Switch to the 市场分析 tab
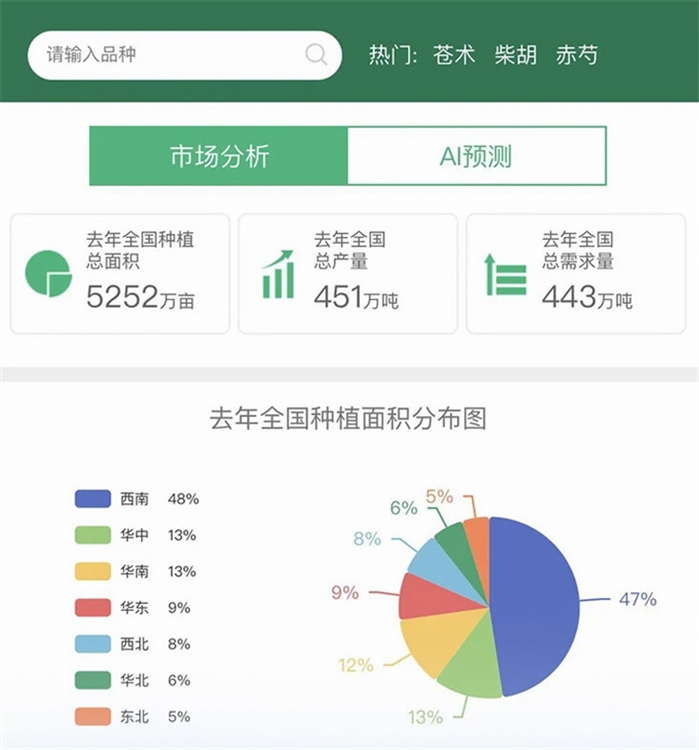The height and width of the screenshot is (750, 699). pos(219,156)
